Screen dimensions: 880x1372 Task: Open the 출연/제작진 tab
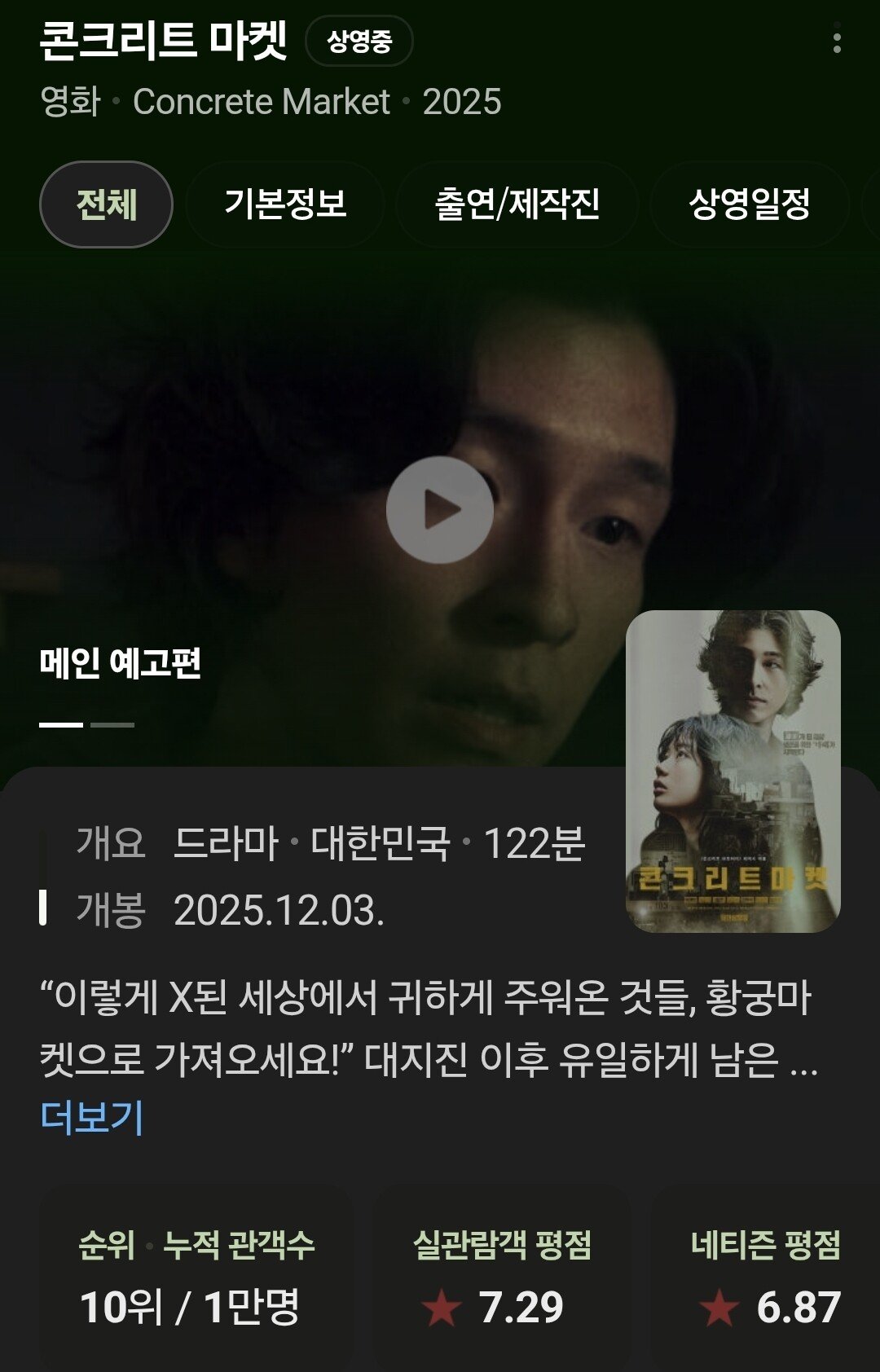point(517,204)
